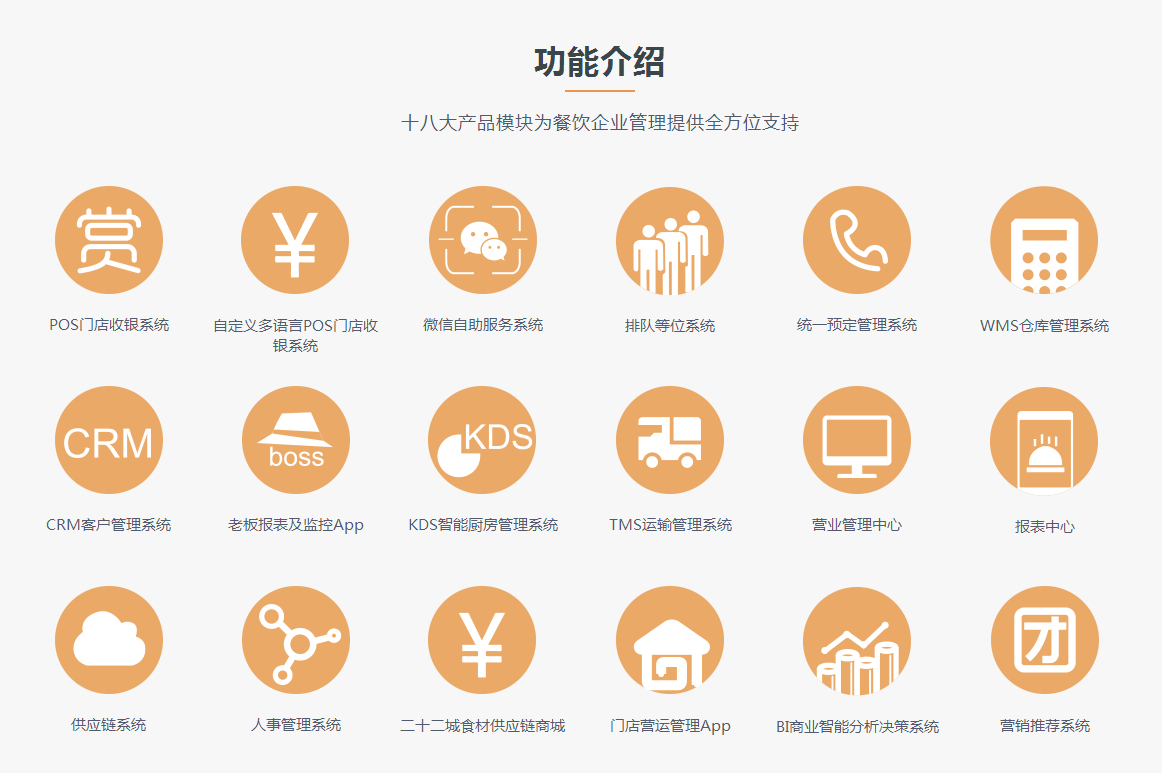Open KDS智能厨房管理系统
The image size is (1162, 773).
click(482, 440)
